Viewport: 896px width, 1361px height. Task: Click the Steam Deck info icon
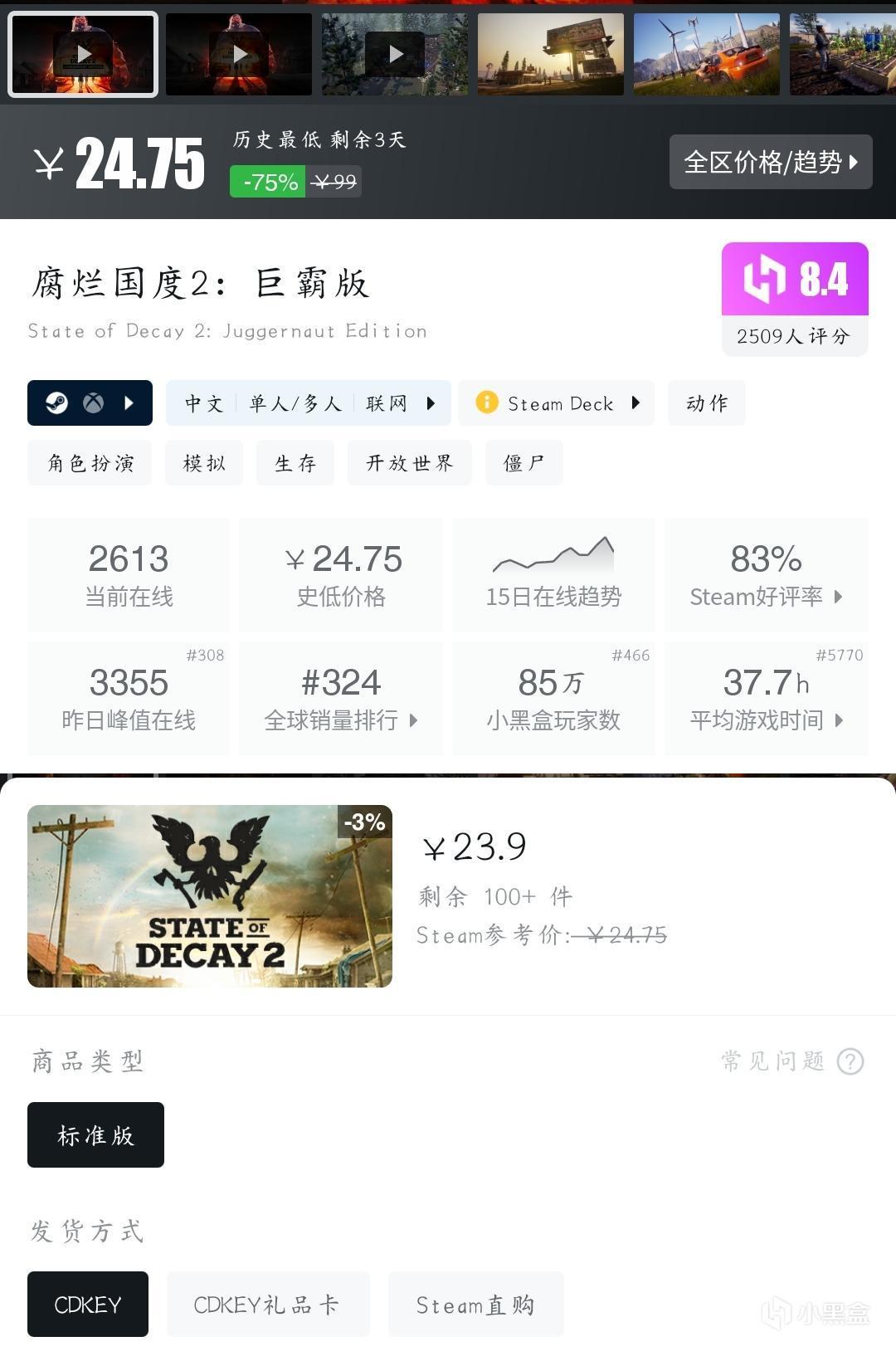tap(488, 402)
